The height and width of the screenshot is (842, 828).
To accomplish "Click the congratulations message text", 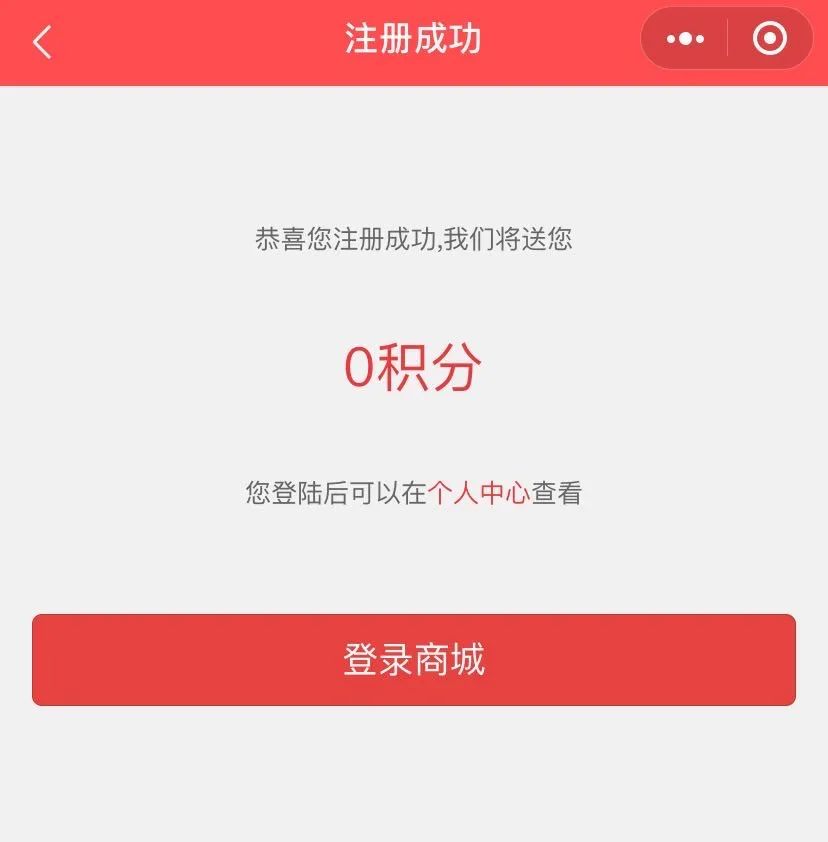I will click(x=414, y=238).
